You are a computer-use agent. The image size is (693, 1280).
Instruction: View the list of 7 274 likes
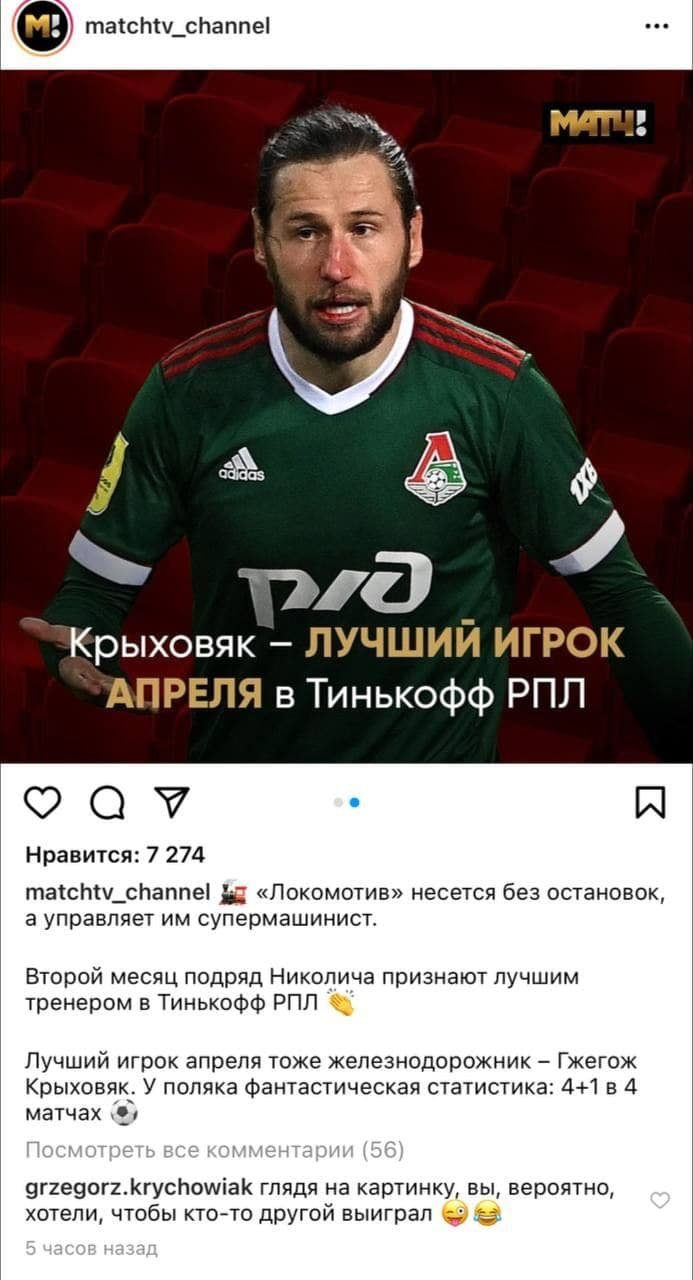(115, 854)
